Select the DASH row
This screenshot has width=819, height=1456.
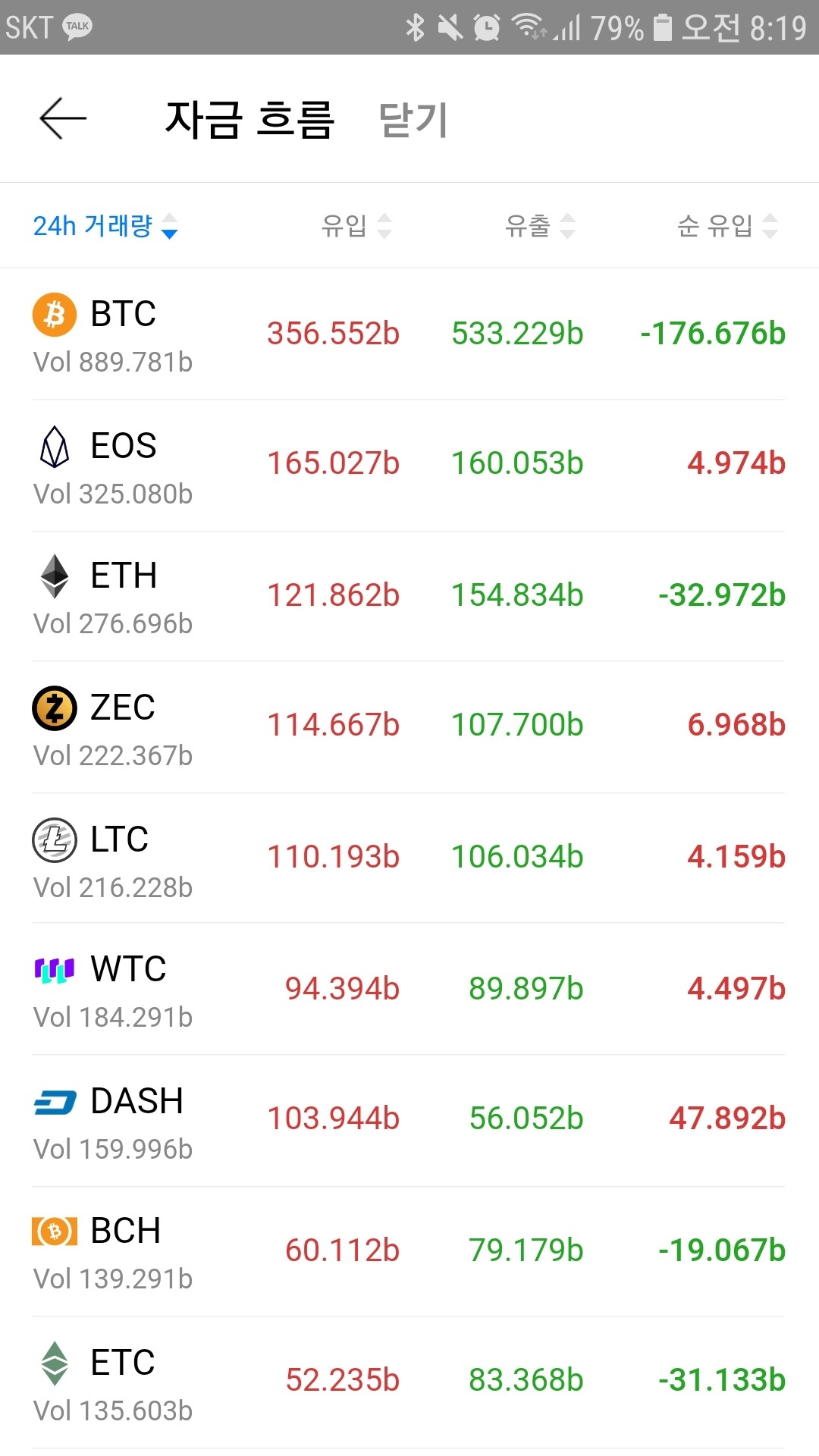409,1119
